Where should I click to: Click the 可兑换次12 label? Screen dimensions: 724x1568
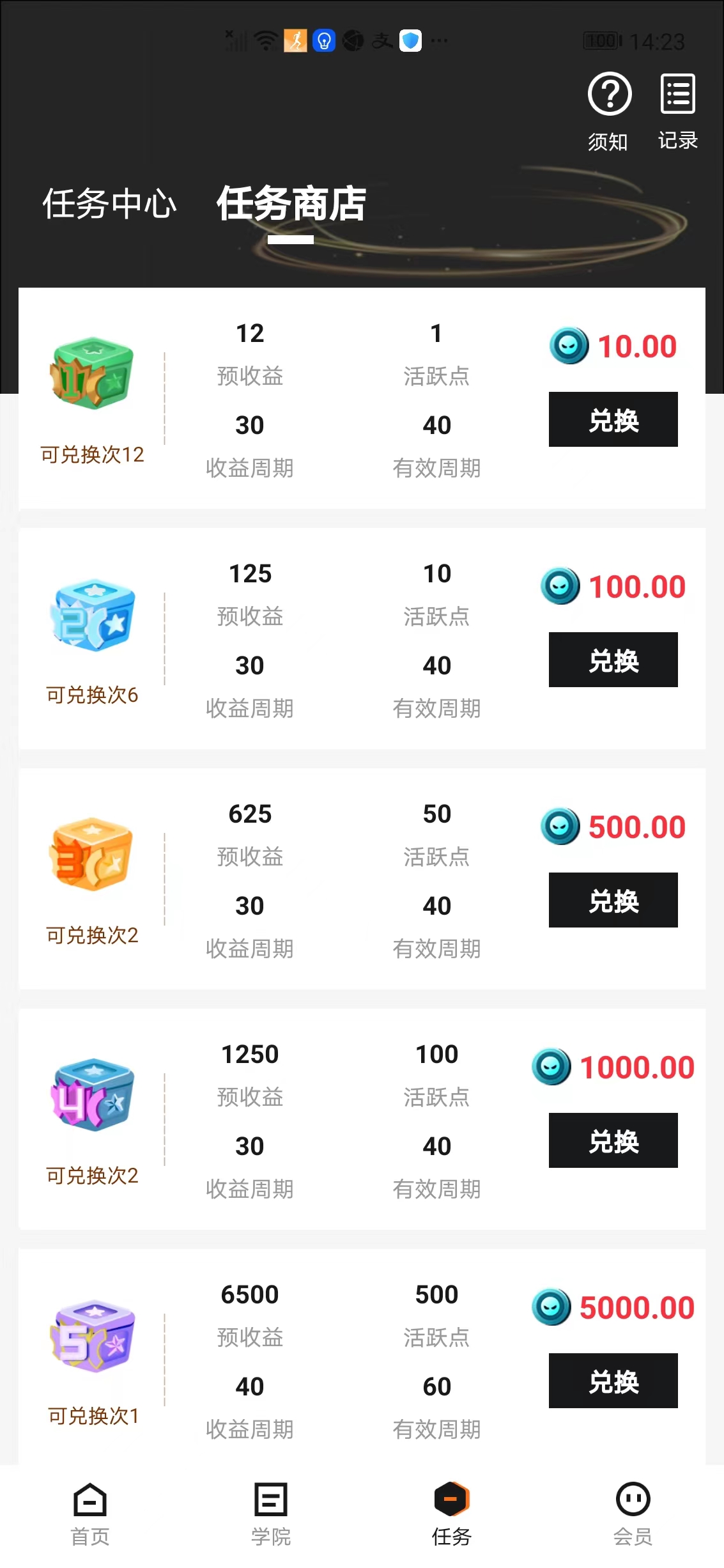tap(91, 455)
